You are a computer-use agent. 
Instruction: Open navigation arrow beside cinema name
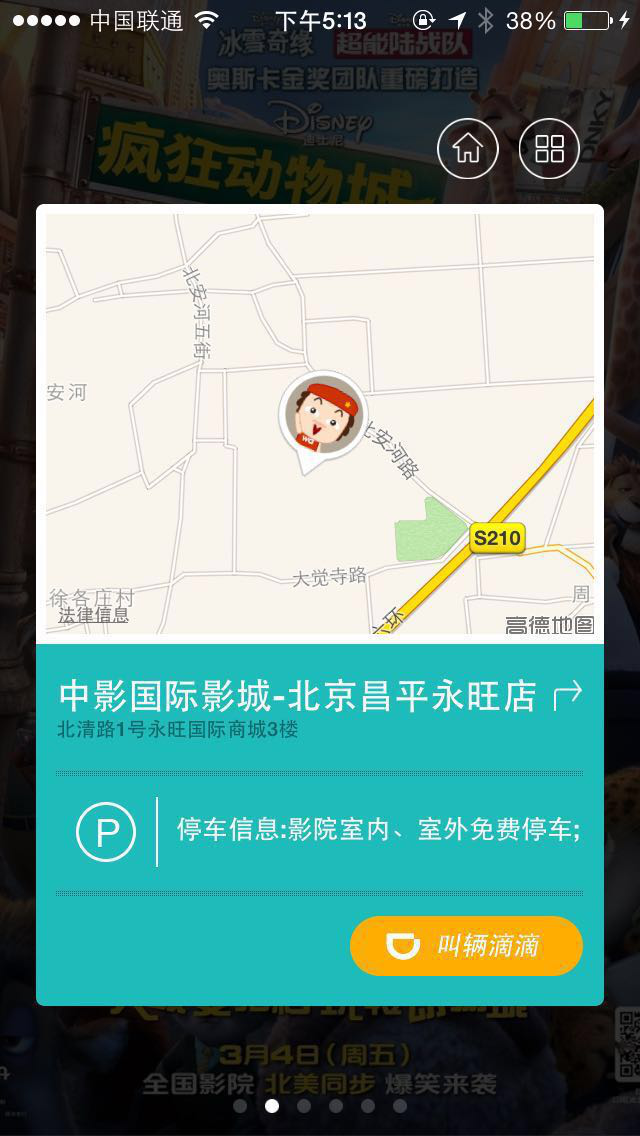pos(567,695)
